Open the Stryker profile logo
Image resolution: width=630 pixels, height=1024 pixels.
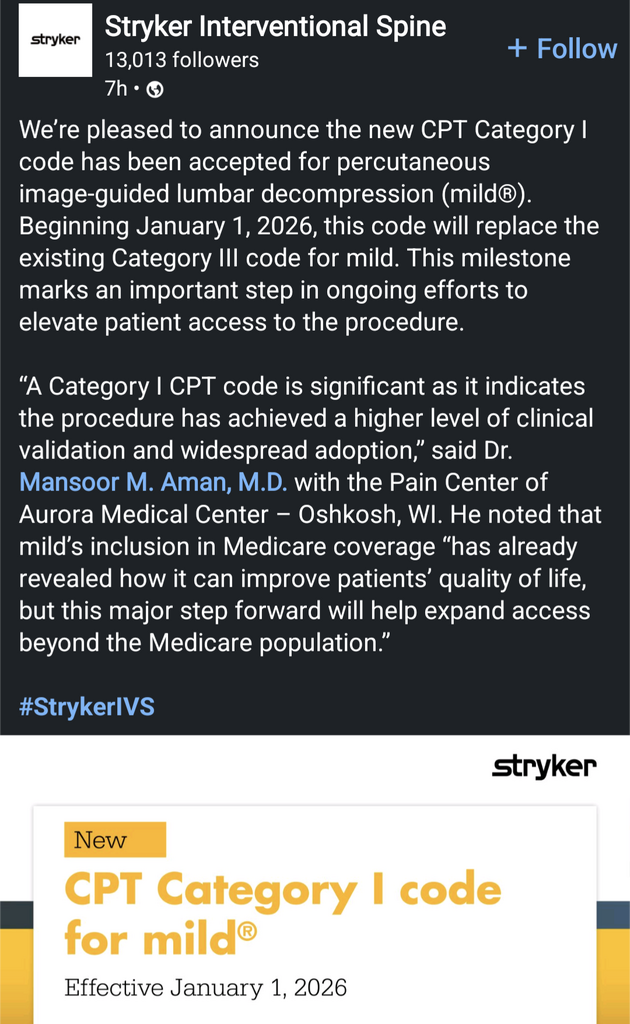tap(55, 41)
